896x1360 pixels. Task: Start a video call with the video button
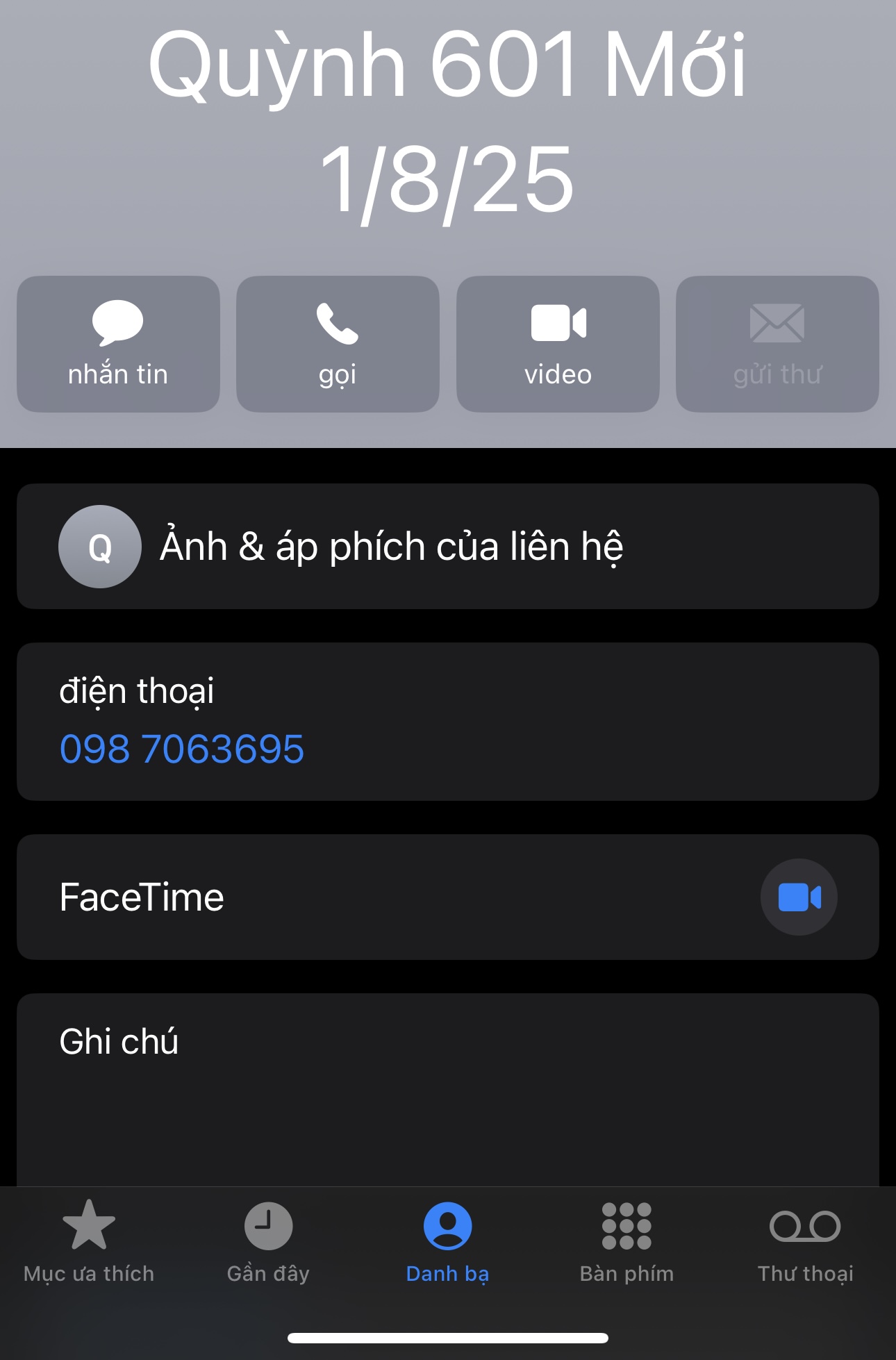558,344
